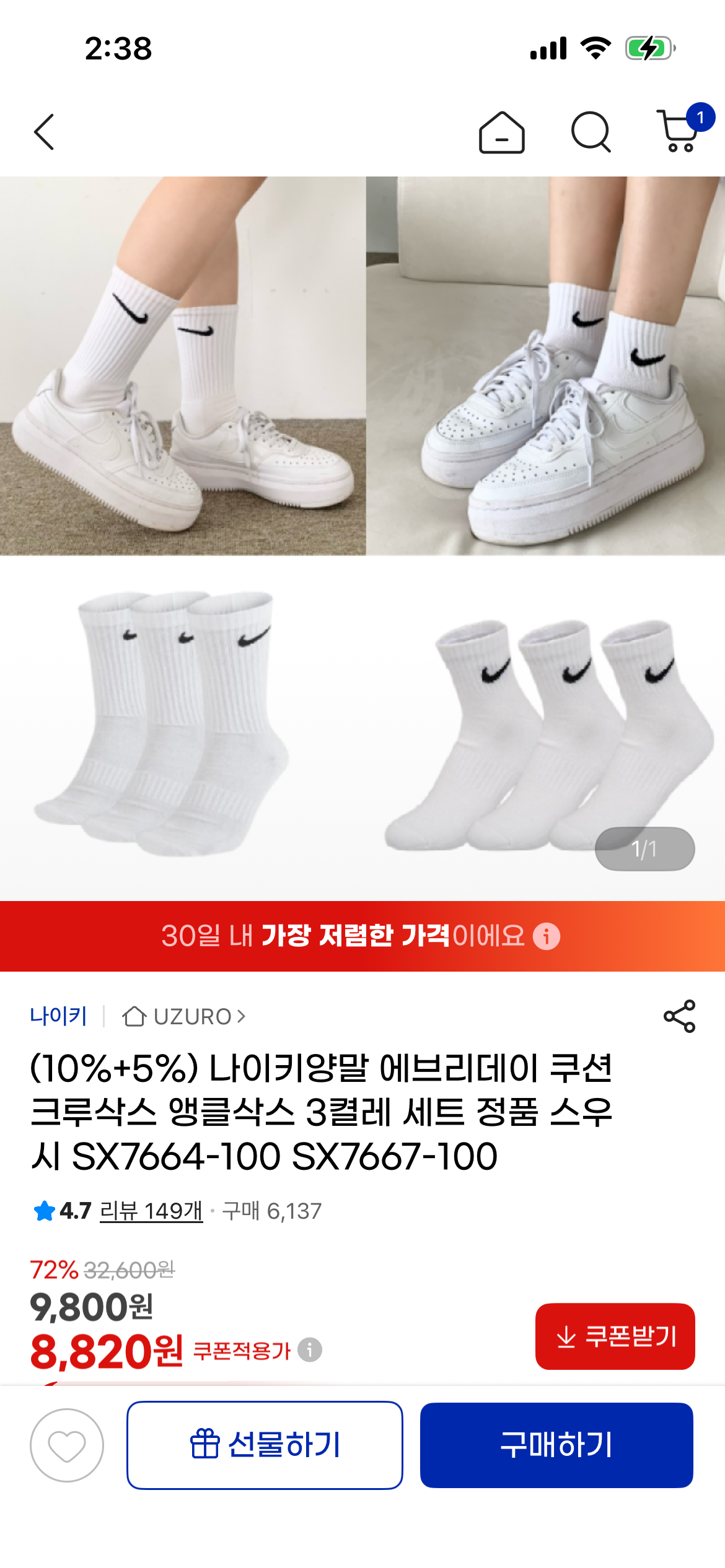Go back to the previous page

pos(44,132)
